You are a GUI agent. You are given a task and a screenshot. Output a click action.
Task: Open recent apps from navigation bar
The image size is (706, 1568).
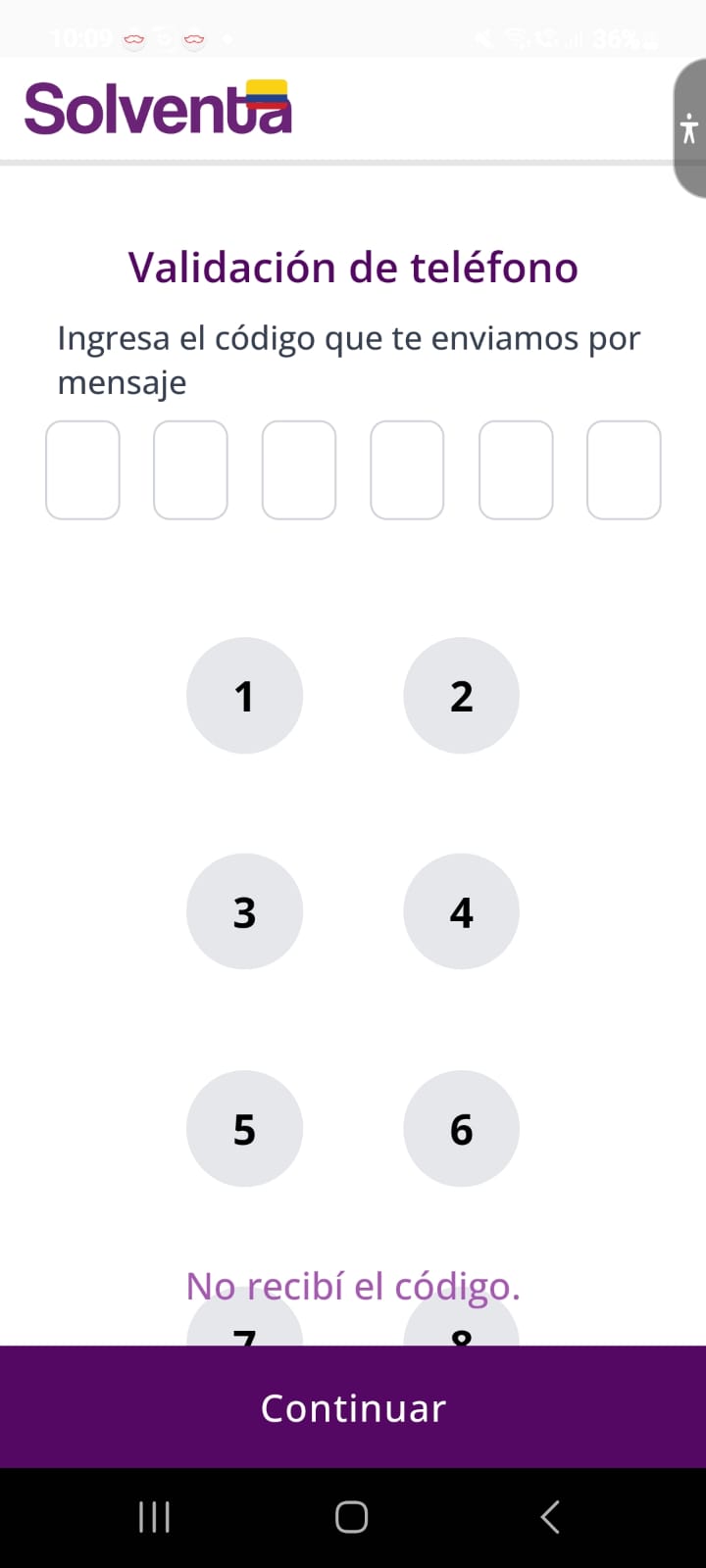point(154,1517)
